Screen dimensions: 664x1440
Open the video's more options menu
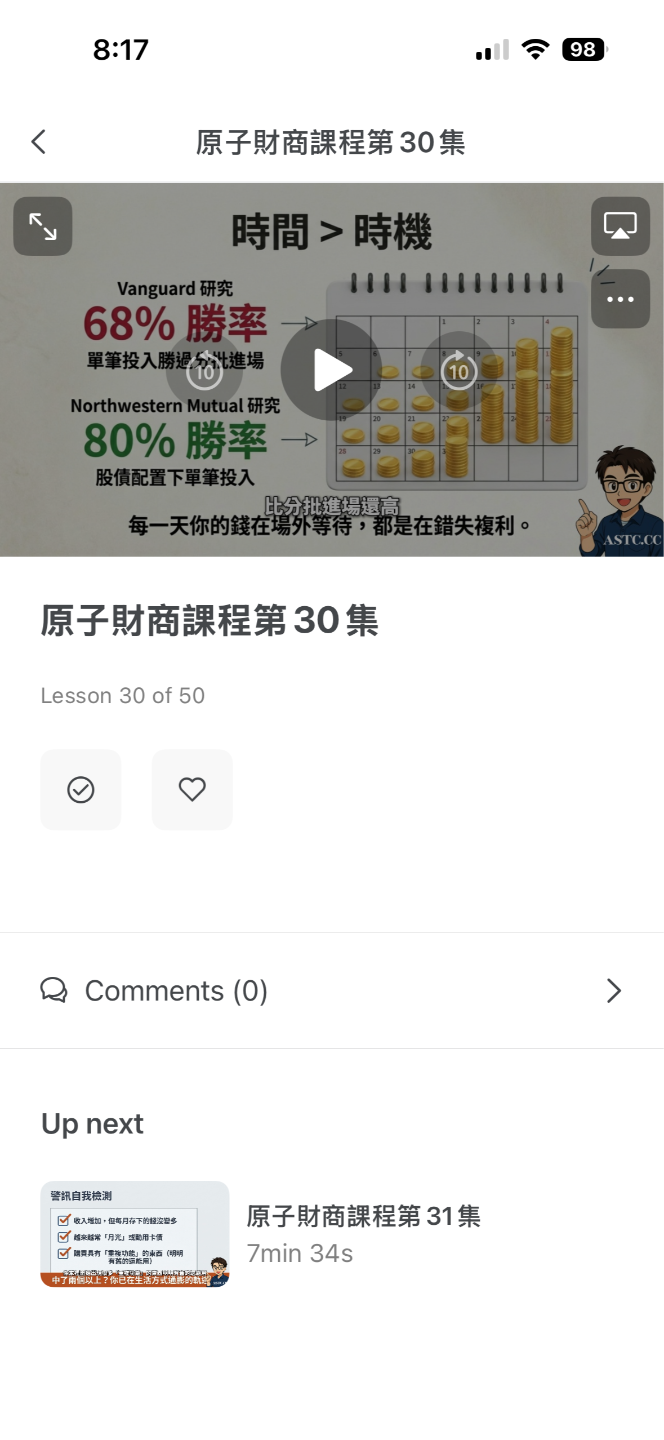click(620, 299)
